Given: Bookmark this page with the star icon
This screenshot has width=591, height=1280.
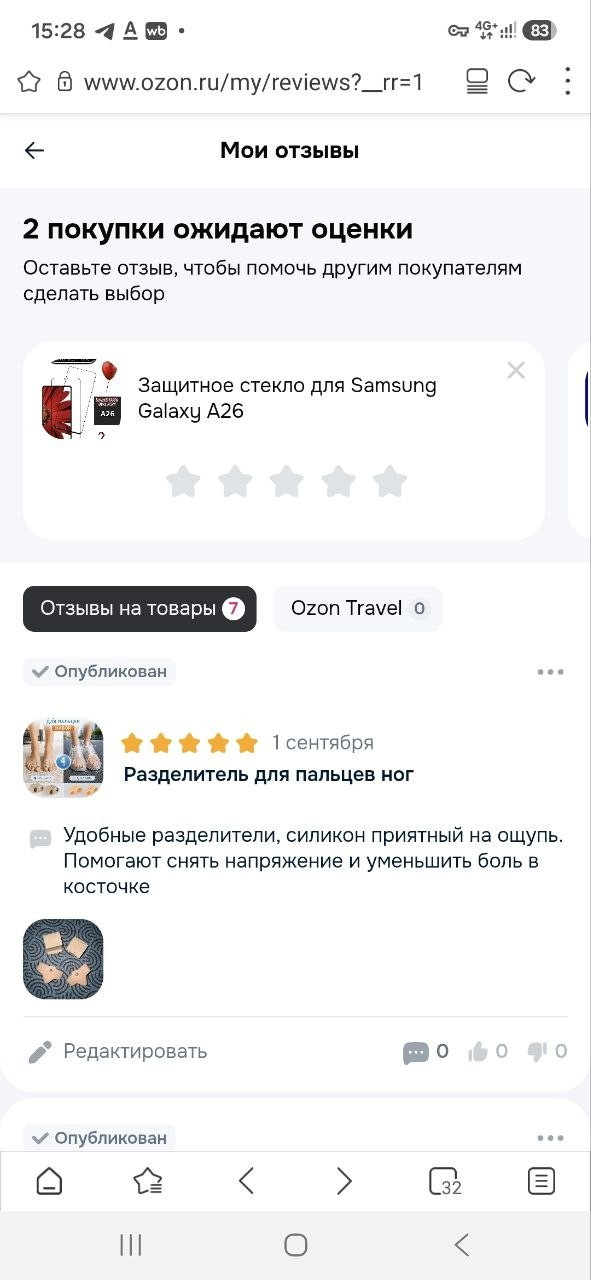Looking at the screenshot, I should pos(29,82).
